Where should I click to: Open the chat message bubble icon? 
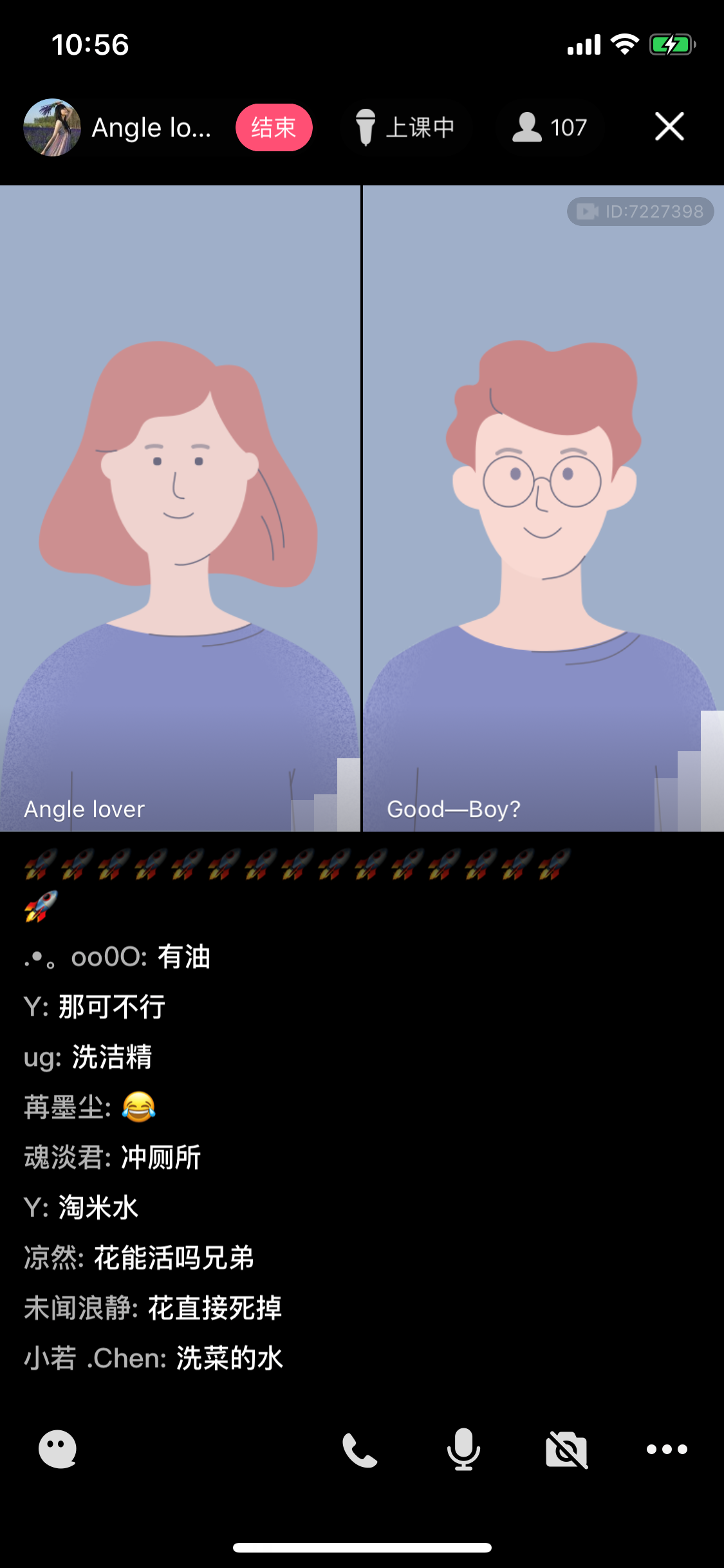coord(57,1450)
